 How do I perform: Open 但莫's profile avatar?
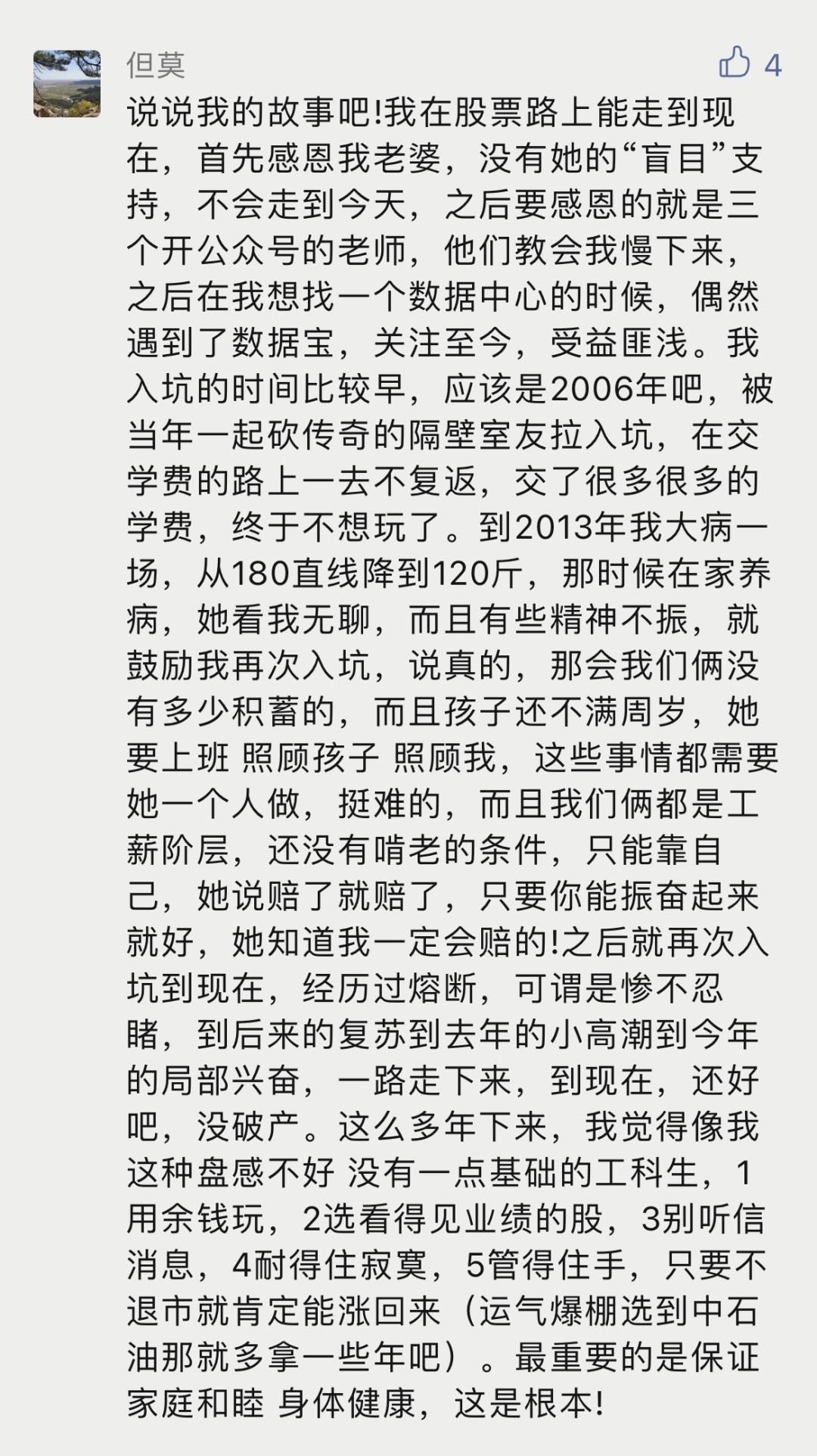pyautogui.click(x=67, y=83)
